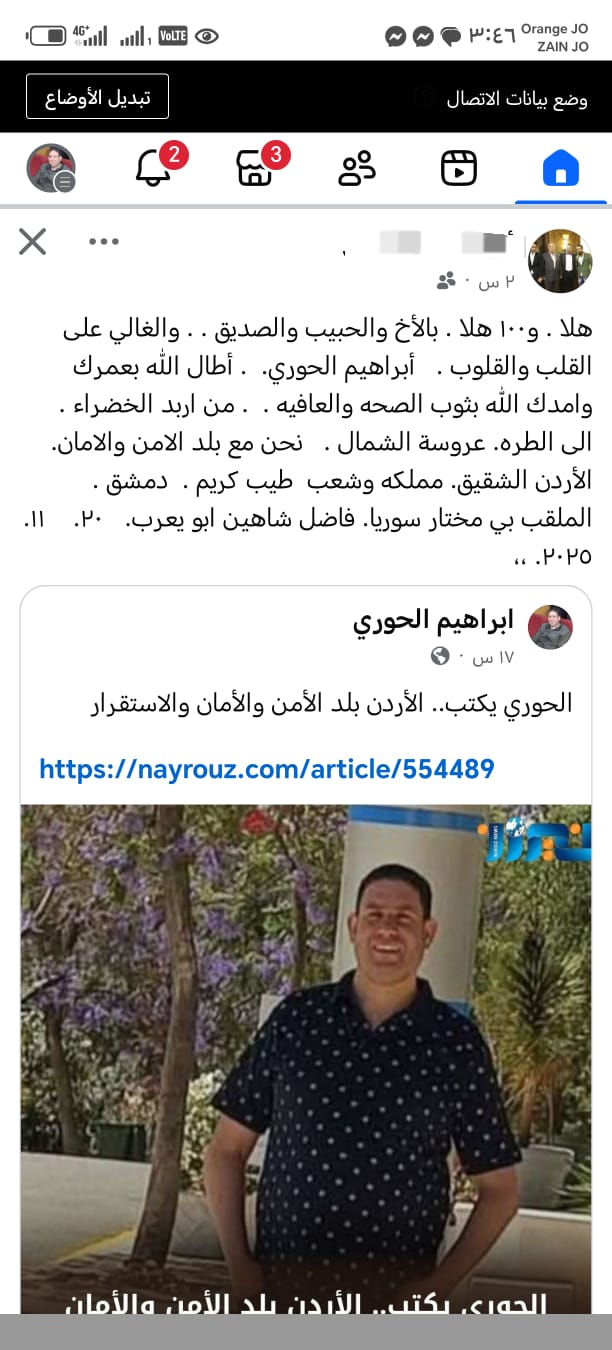Open the nayrouz.com article link
Image resolution: width=612 pixels, height=1350 pixels.
pyautogui.click(x=267, y=769)
